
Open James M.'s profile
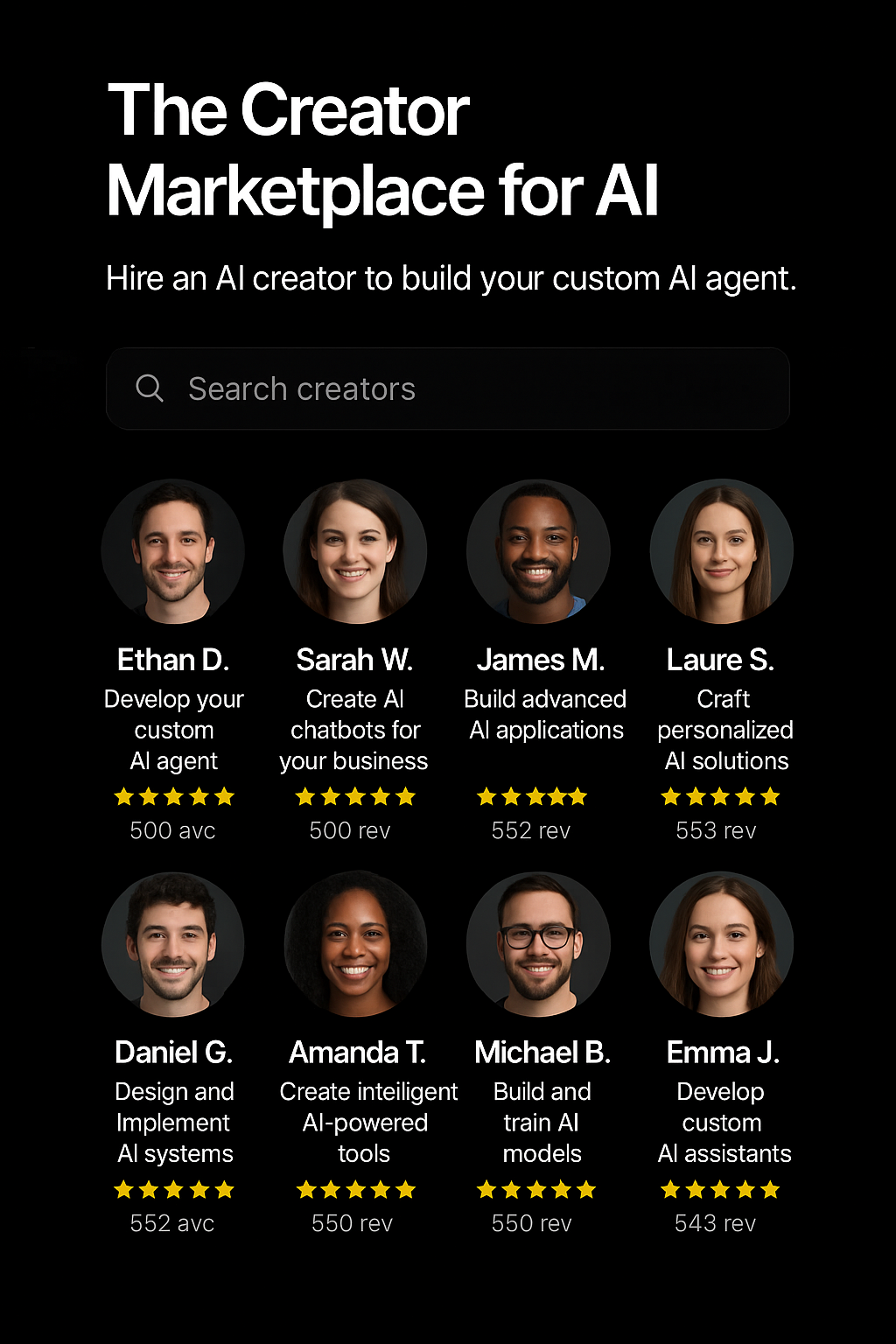pyautogui.click(x=540, y=661)
